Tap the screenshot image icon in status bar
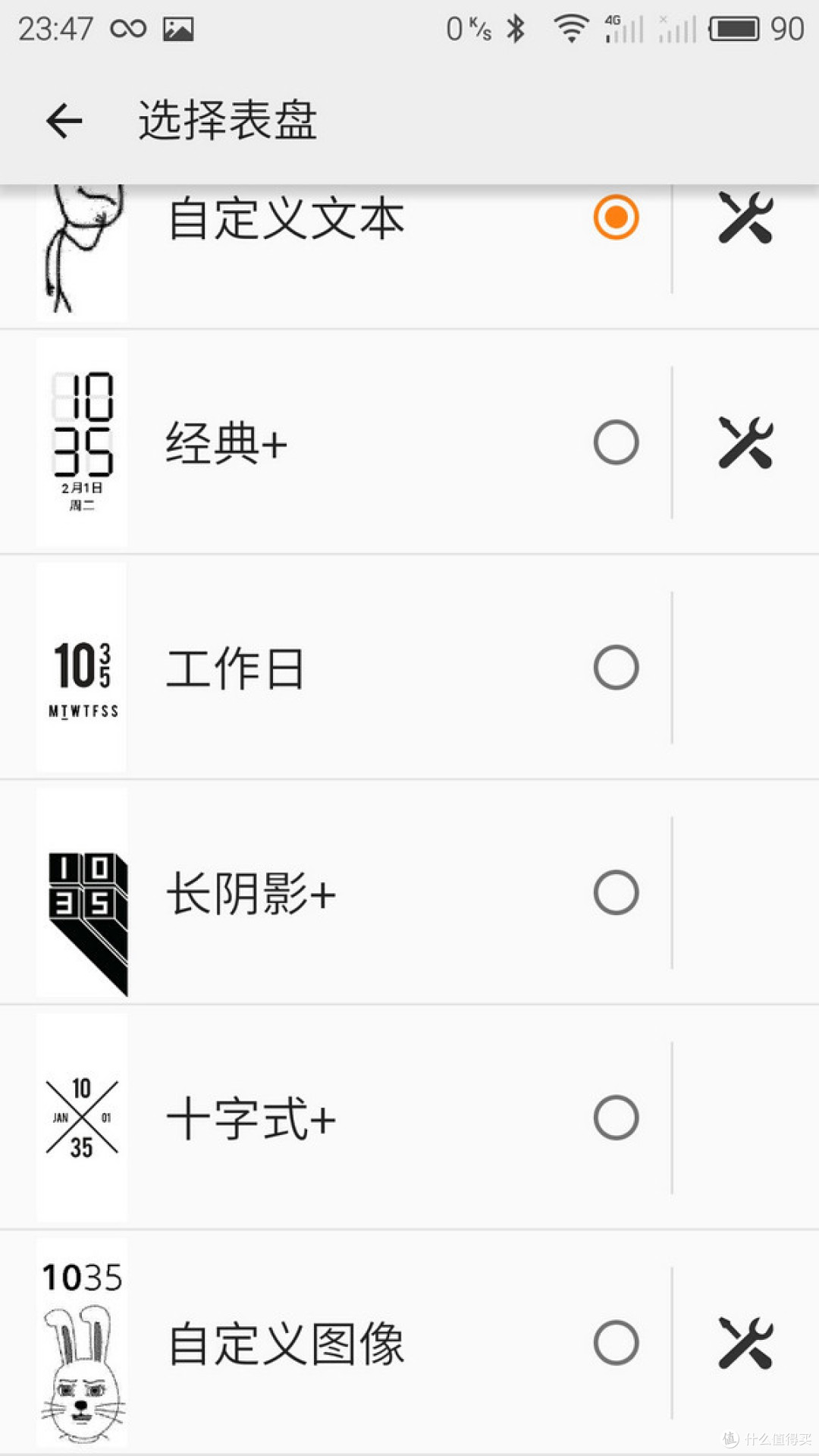 pyautogui.click(x=180, y=27)
